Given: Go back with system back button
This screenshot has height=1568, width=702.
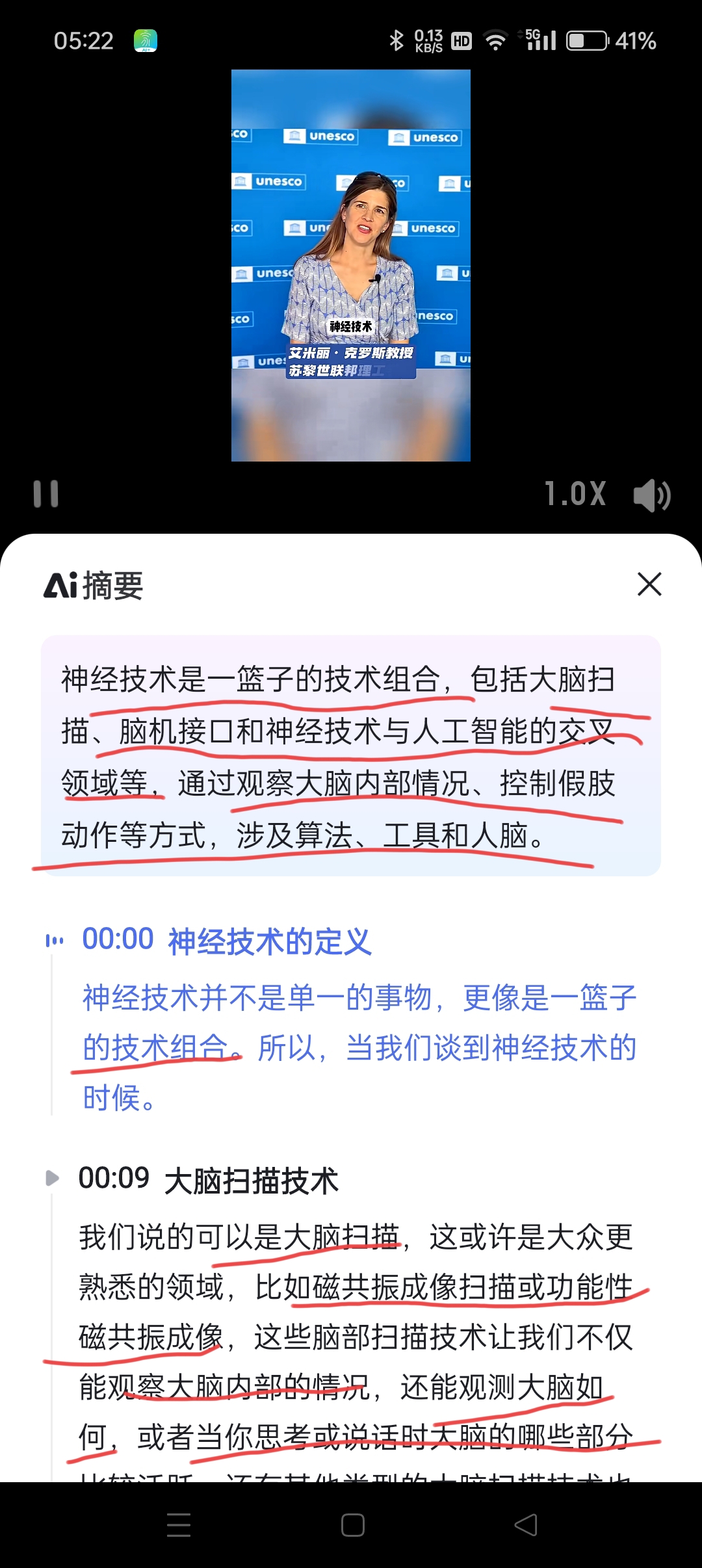Looking at the screenshot, I should [525, 1525].
